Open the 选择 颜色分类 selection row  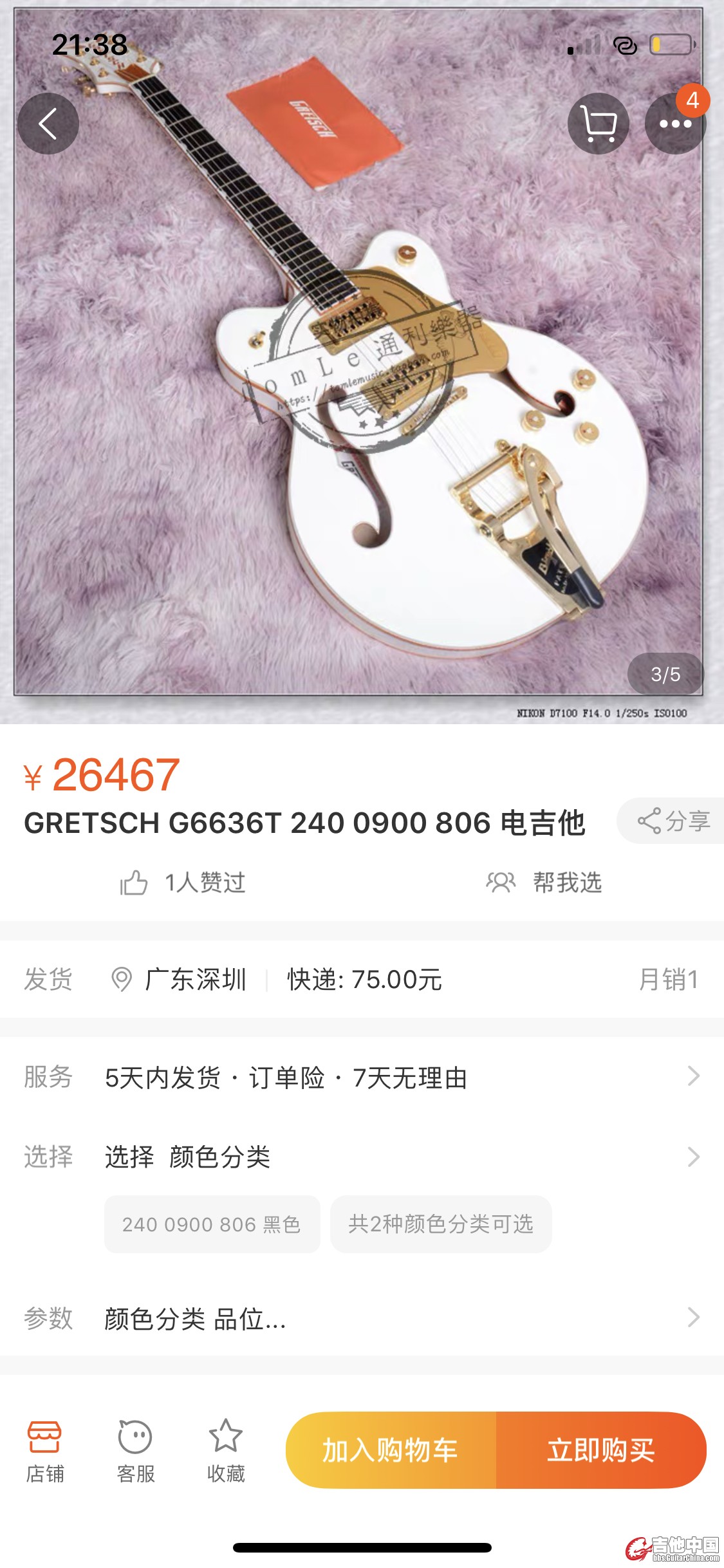point(362,1157)
